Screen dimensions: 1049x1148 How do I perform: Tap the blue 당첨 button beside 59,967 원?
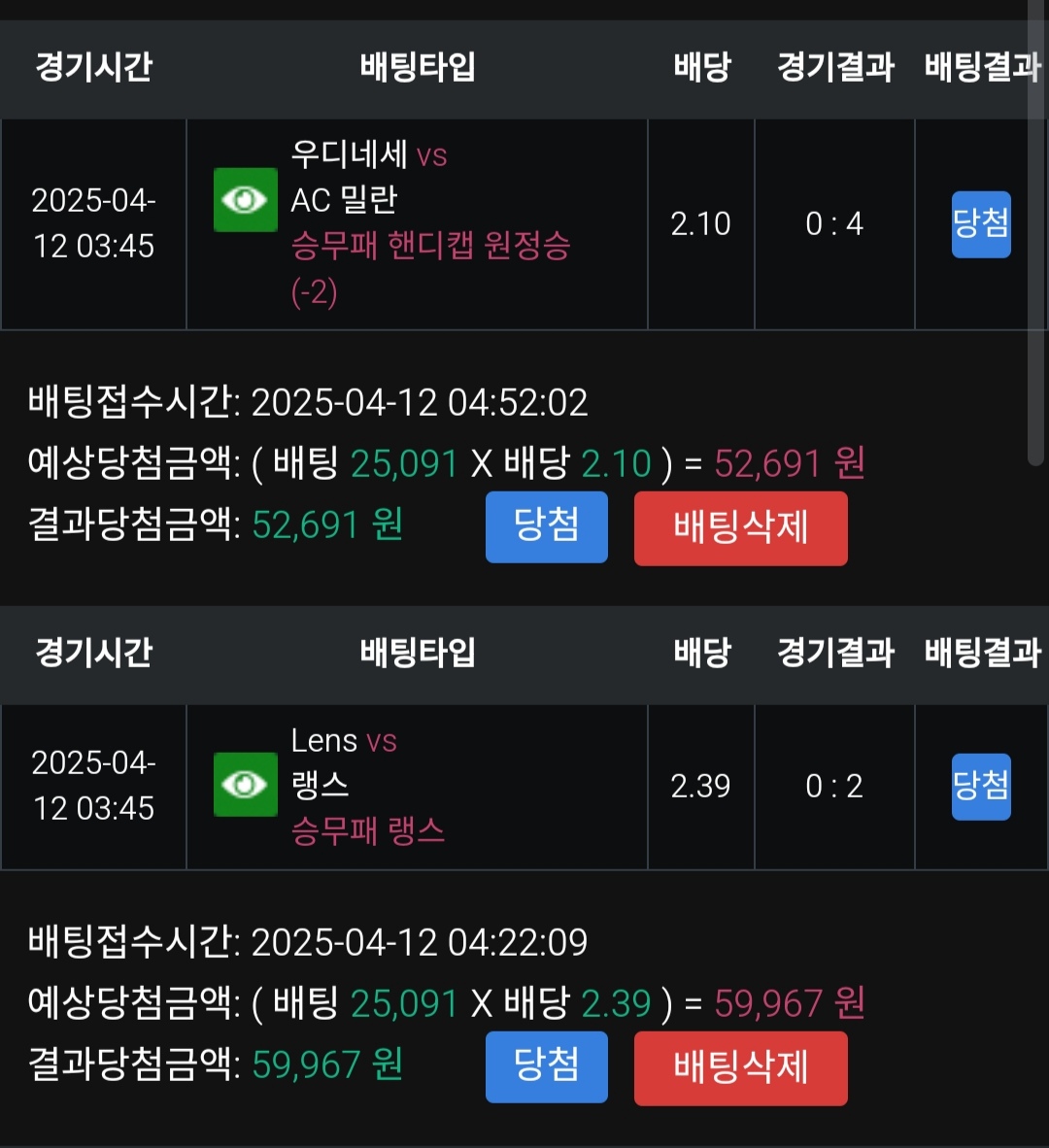pos(546,1066)
